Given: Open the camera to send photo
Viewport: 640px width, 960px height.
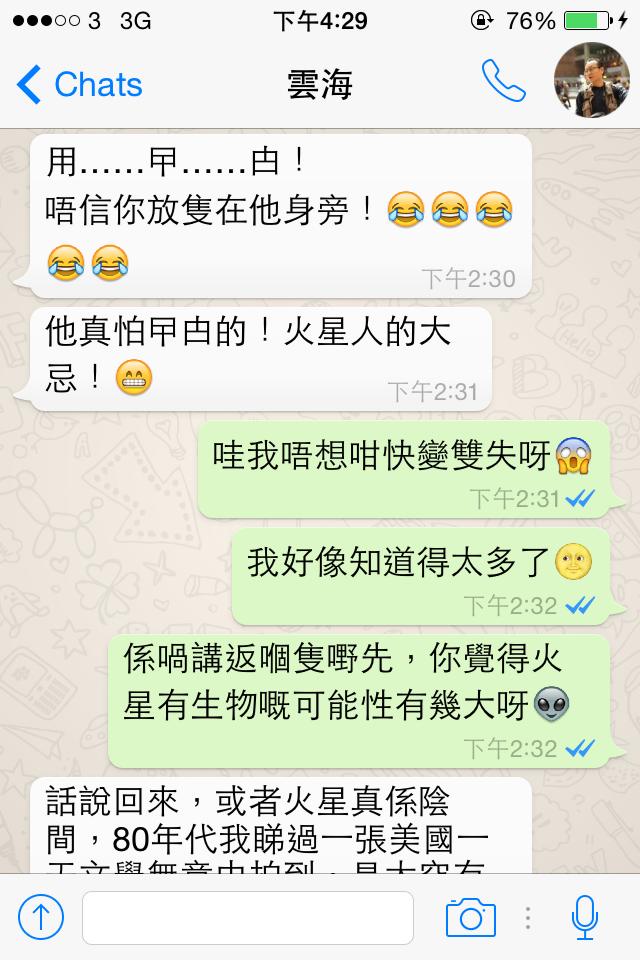Looking at the screenshot, I should [470, 917].
